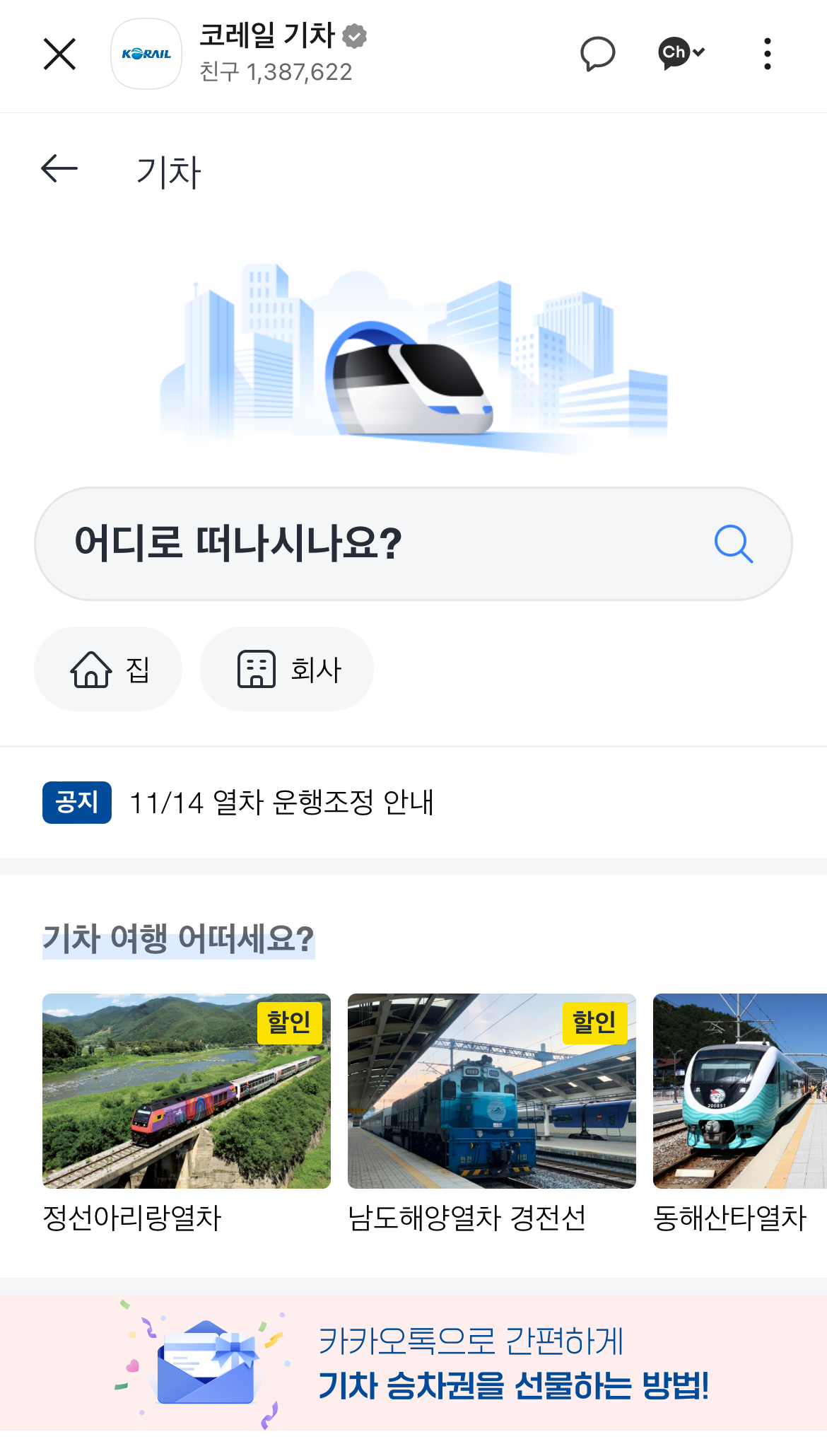Screen dimensions: 827x1456
Task: Select the 공지 notice label
Action: click(76, 801)
